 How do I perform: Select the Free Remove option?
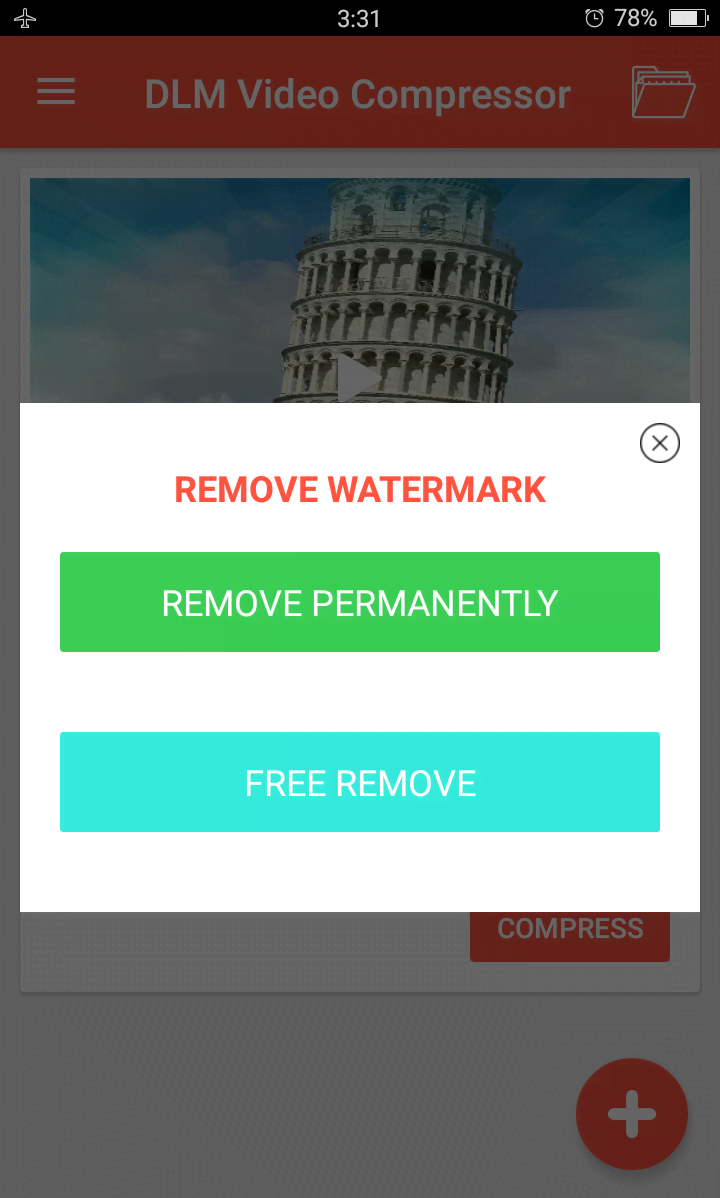point(360,782)
